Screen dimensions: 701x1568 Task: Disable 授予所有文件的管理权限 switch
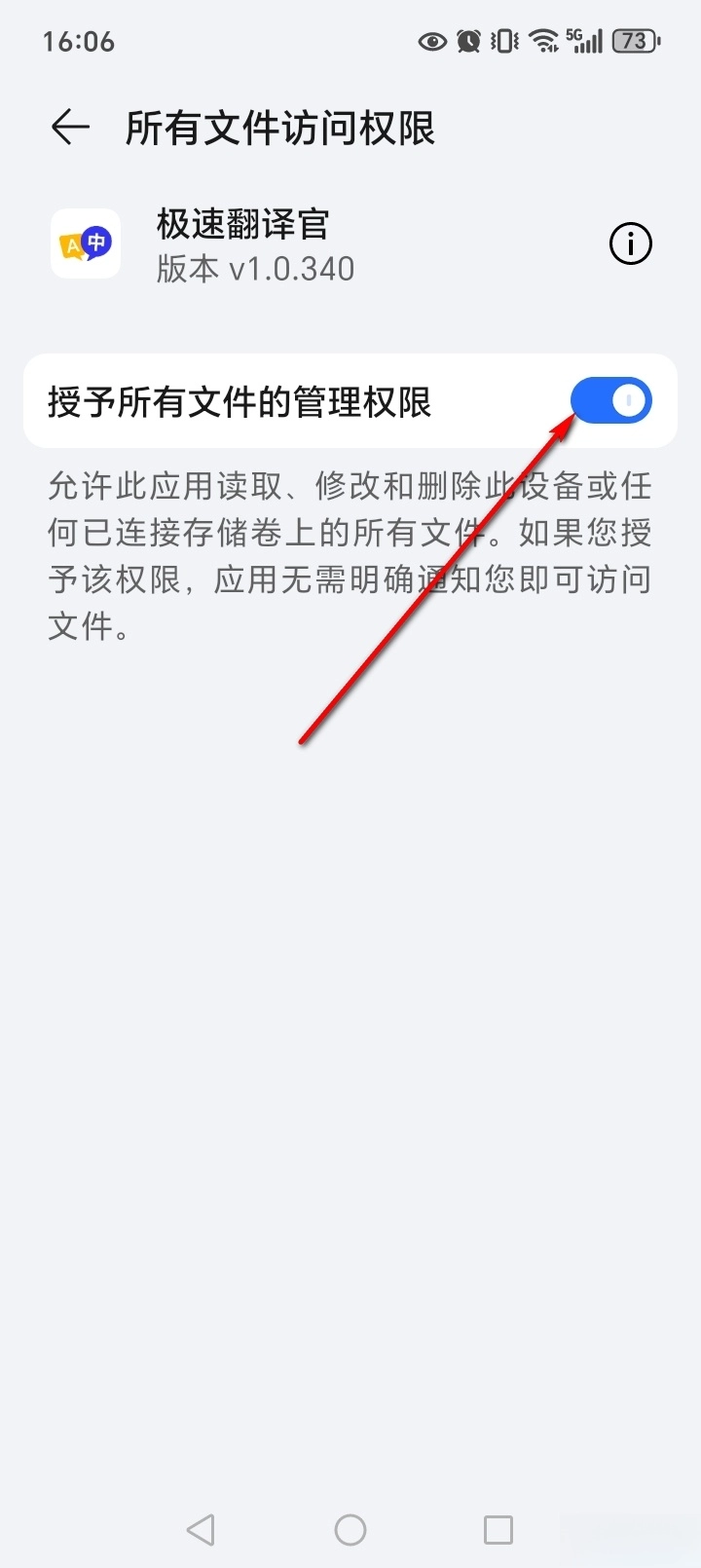pos(610,400)
